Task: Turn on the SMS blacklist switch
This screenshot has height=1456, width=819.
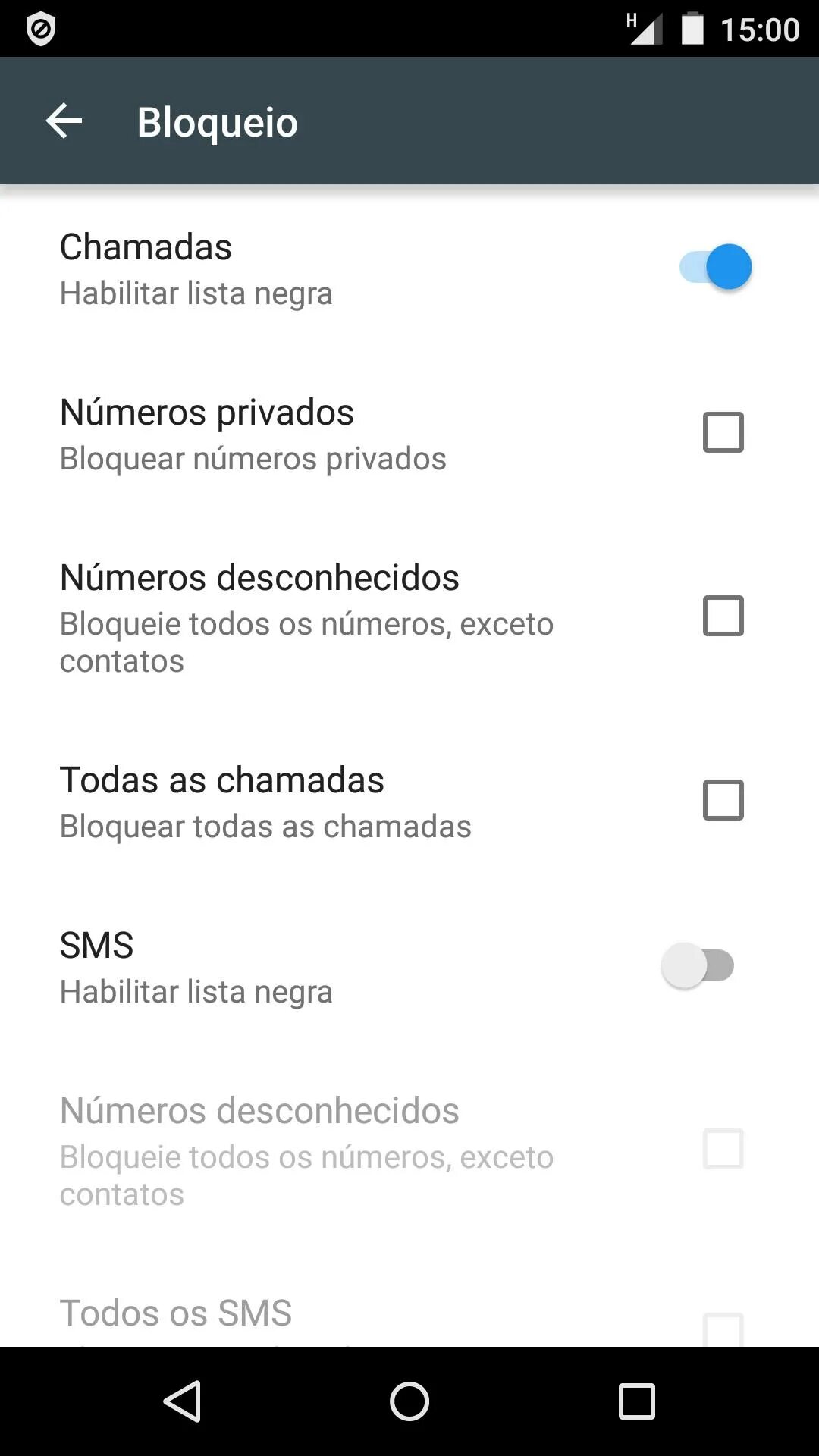Action: (698, 965)
